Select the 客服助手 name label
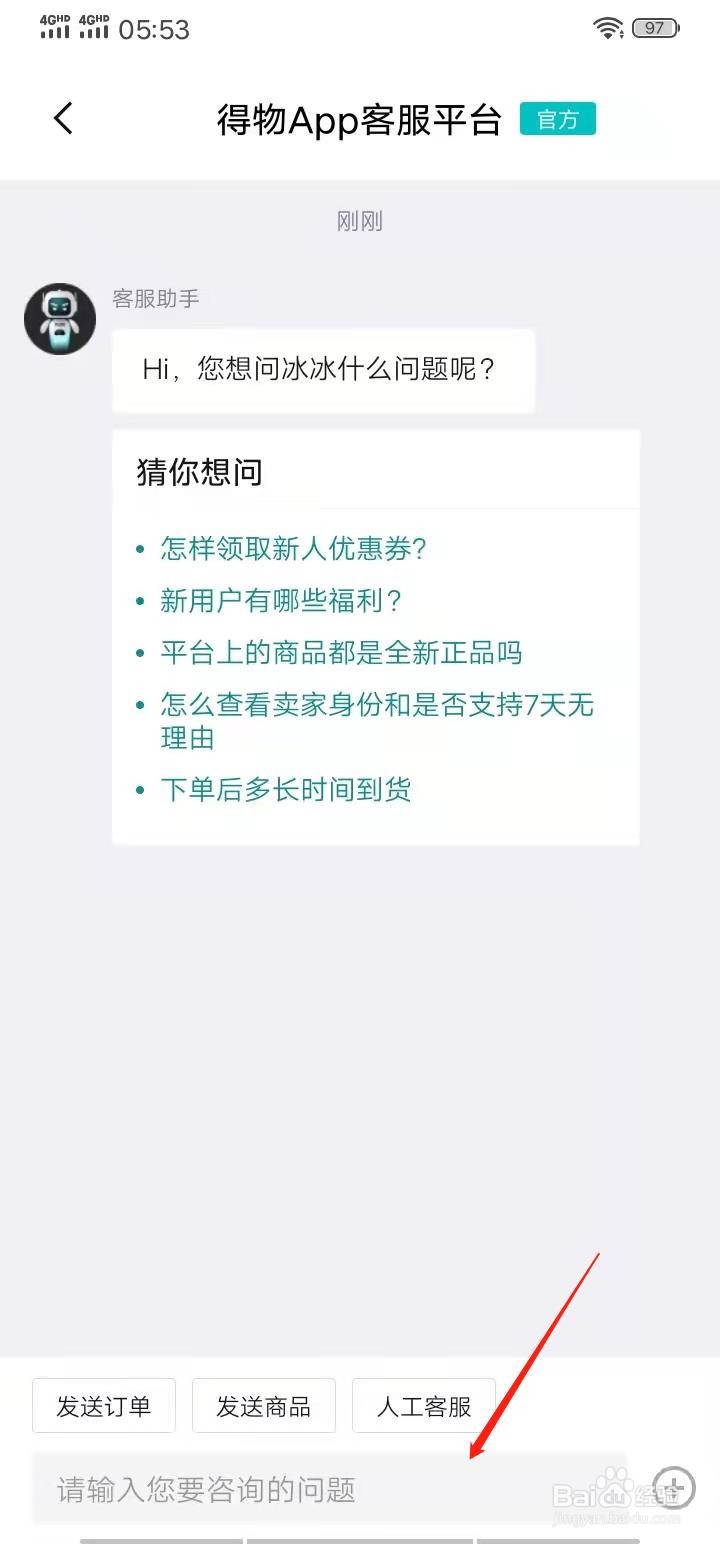The height and width of the screenshot is (1544, 720). pyautogui.click(x=155, y=298)
